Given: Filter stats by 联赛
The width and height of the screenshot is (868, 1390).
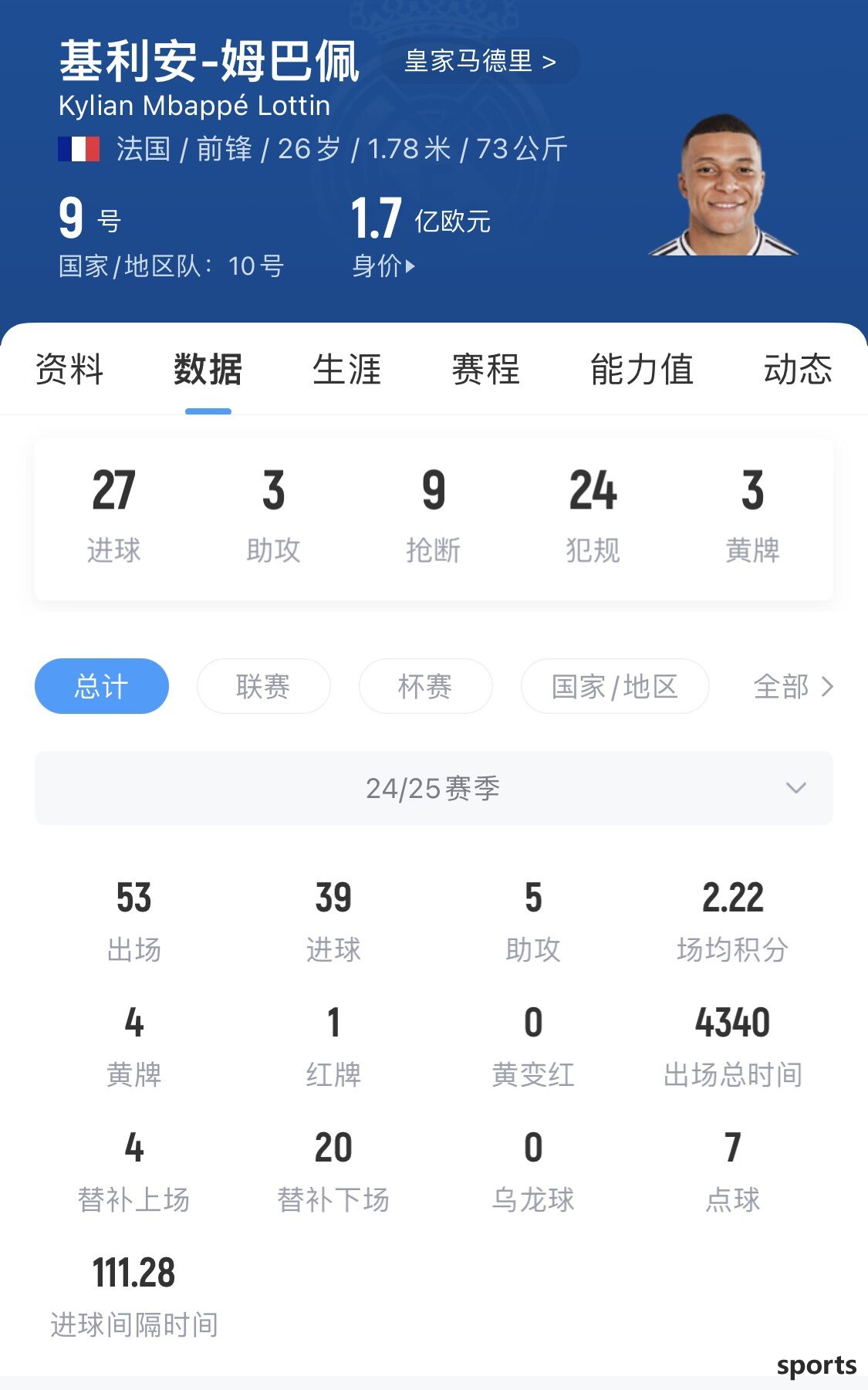Looking at the screenshot, I should point(264,686).
